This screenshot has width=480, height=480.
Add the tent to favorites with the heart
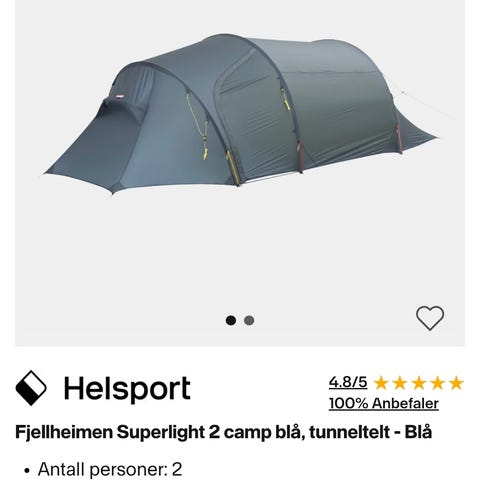tap(430, 318)
